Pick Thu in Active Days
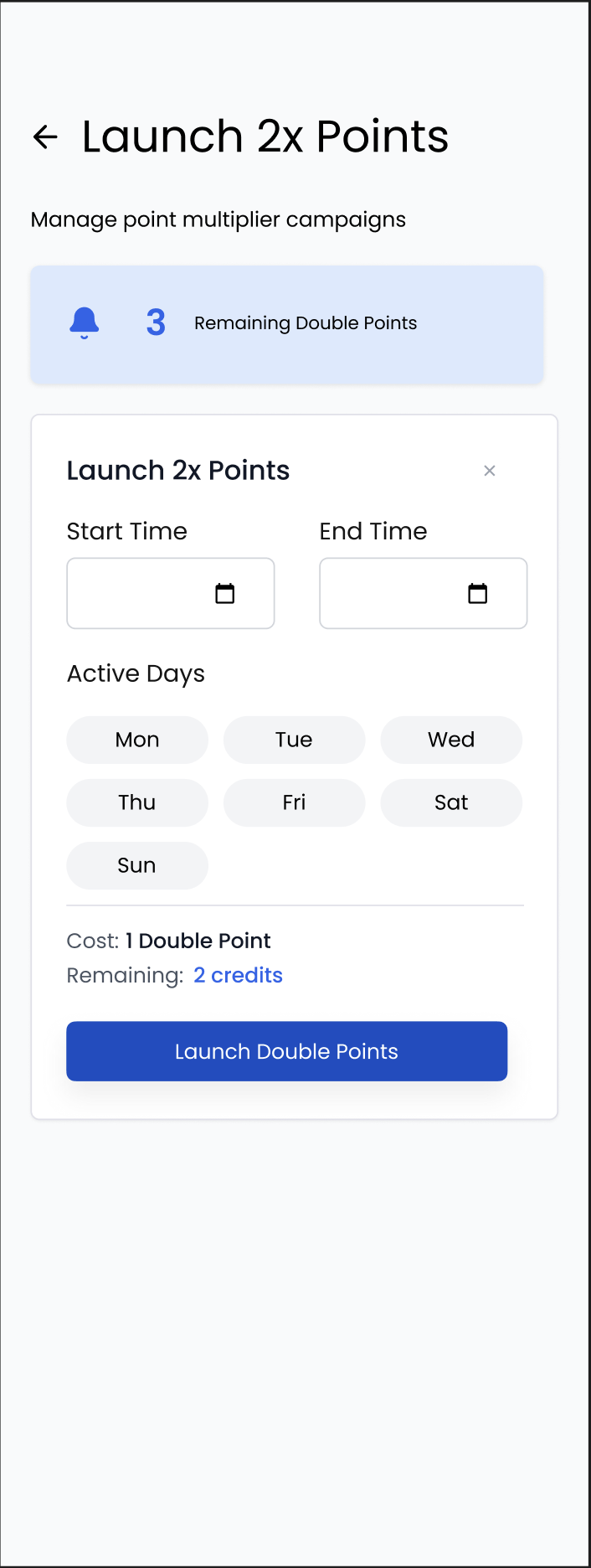This screenshot has width=591, height=1568. click(x=137, y=802)
